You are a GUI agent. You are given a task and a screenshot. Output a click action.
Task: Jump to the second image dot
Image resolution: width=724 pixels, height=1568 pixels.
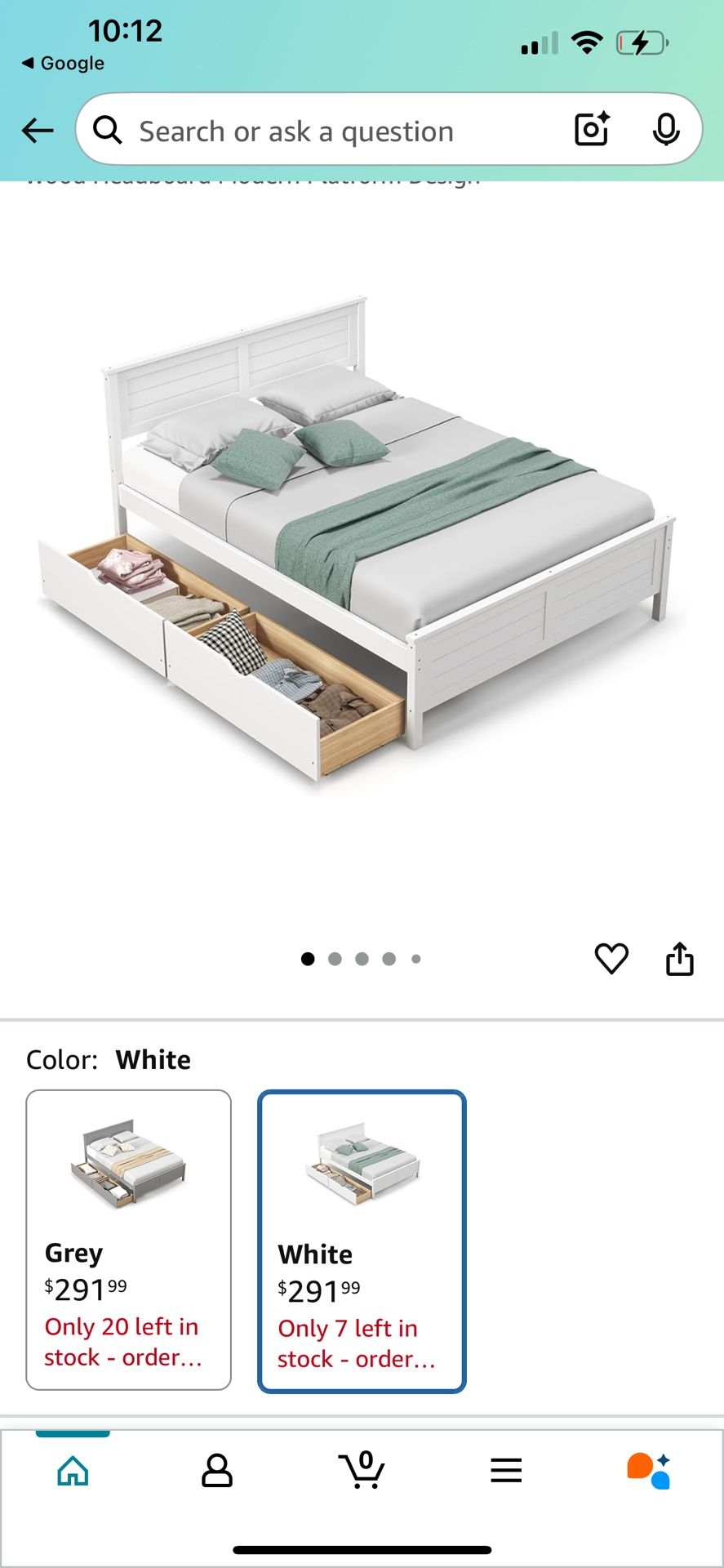click(335, 959)
